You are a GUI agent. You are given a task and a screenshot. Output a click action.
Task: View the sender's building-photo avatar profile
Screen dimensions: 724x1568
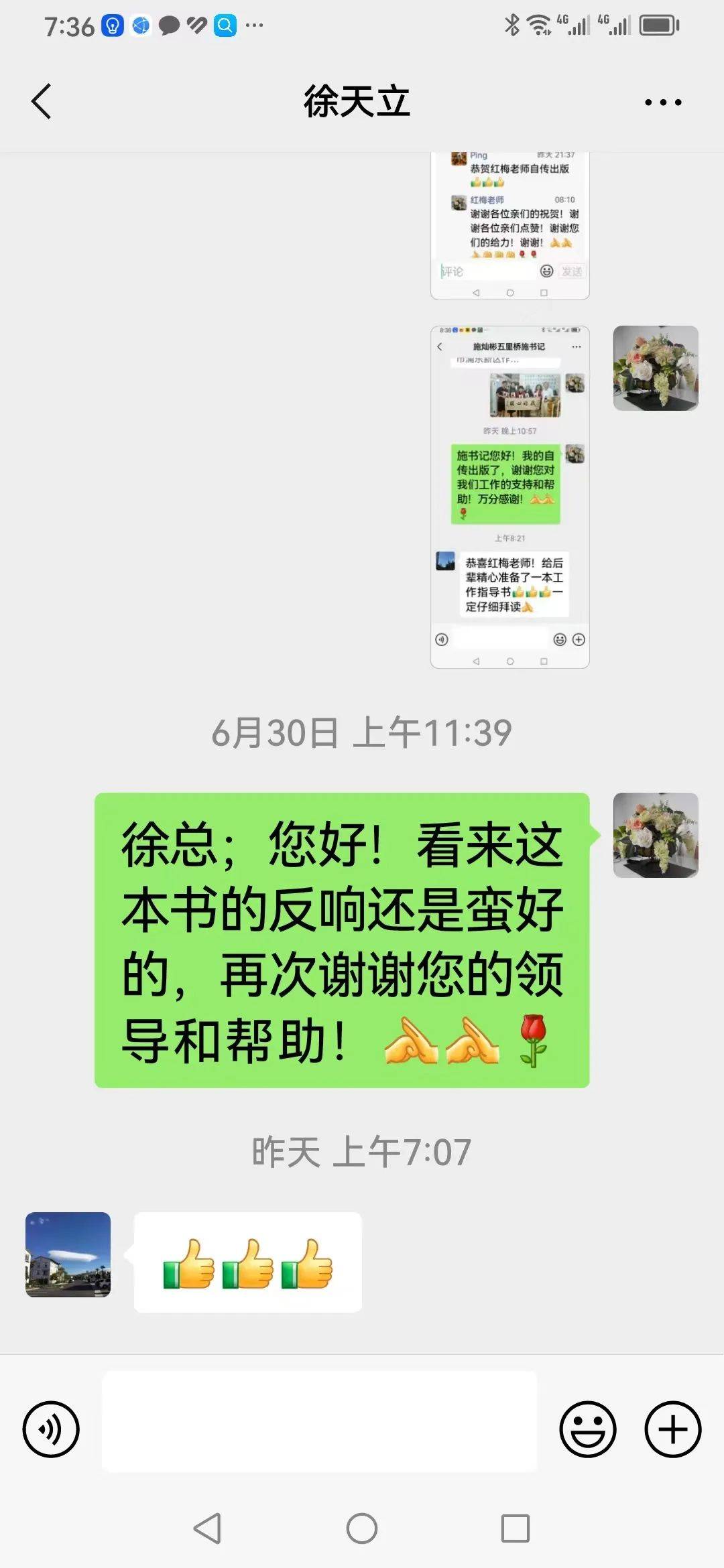pos(68,1254)
